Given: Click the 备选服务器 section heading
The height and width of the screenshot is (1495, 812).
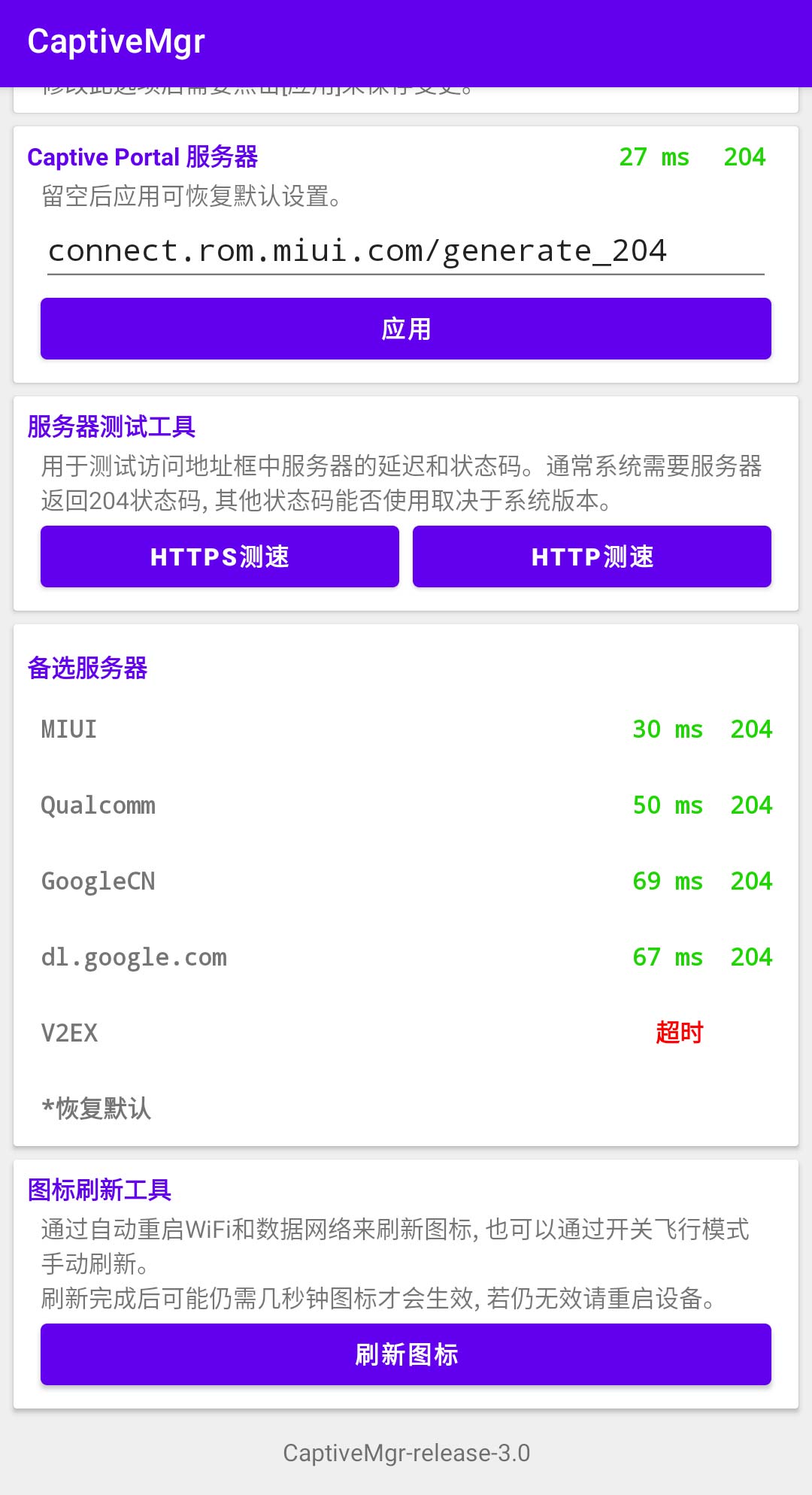Looking at the screenshot, I should pos(88,666).
